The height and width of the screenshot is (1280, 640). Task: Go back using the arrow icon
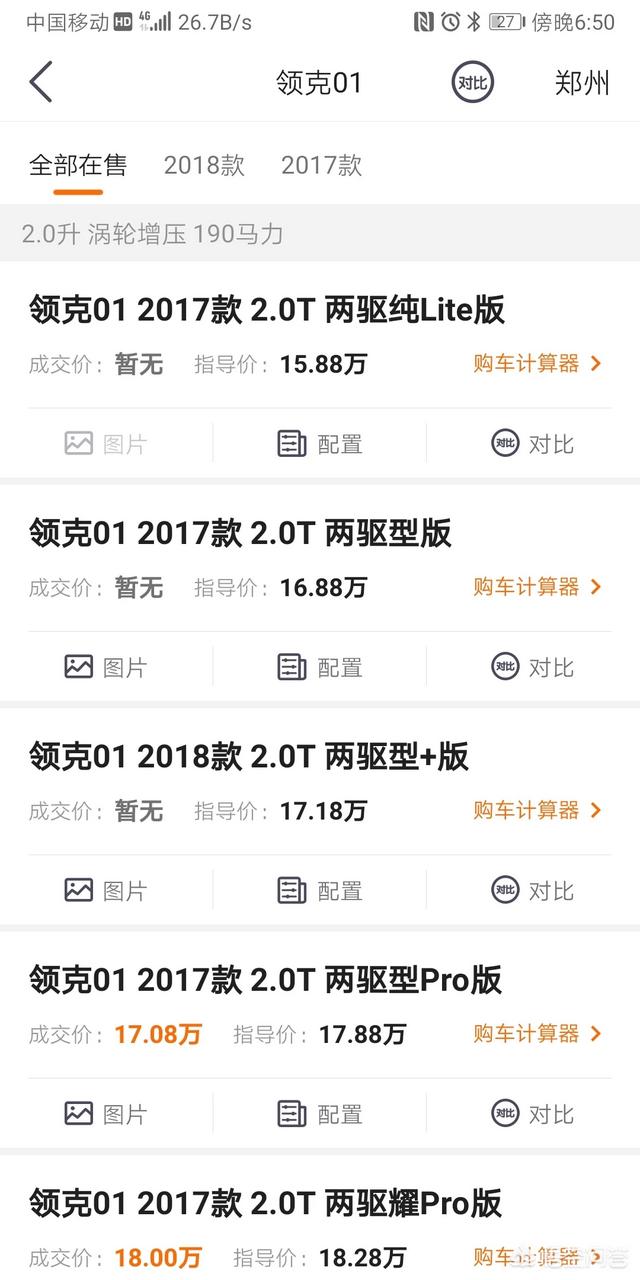coord(41,82)
